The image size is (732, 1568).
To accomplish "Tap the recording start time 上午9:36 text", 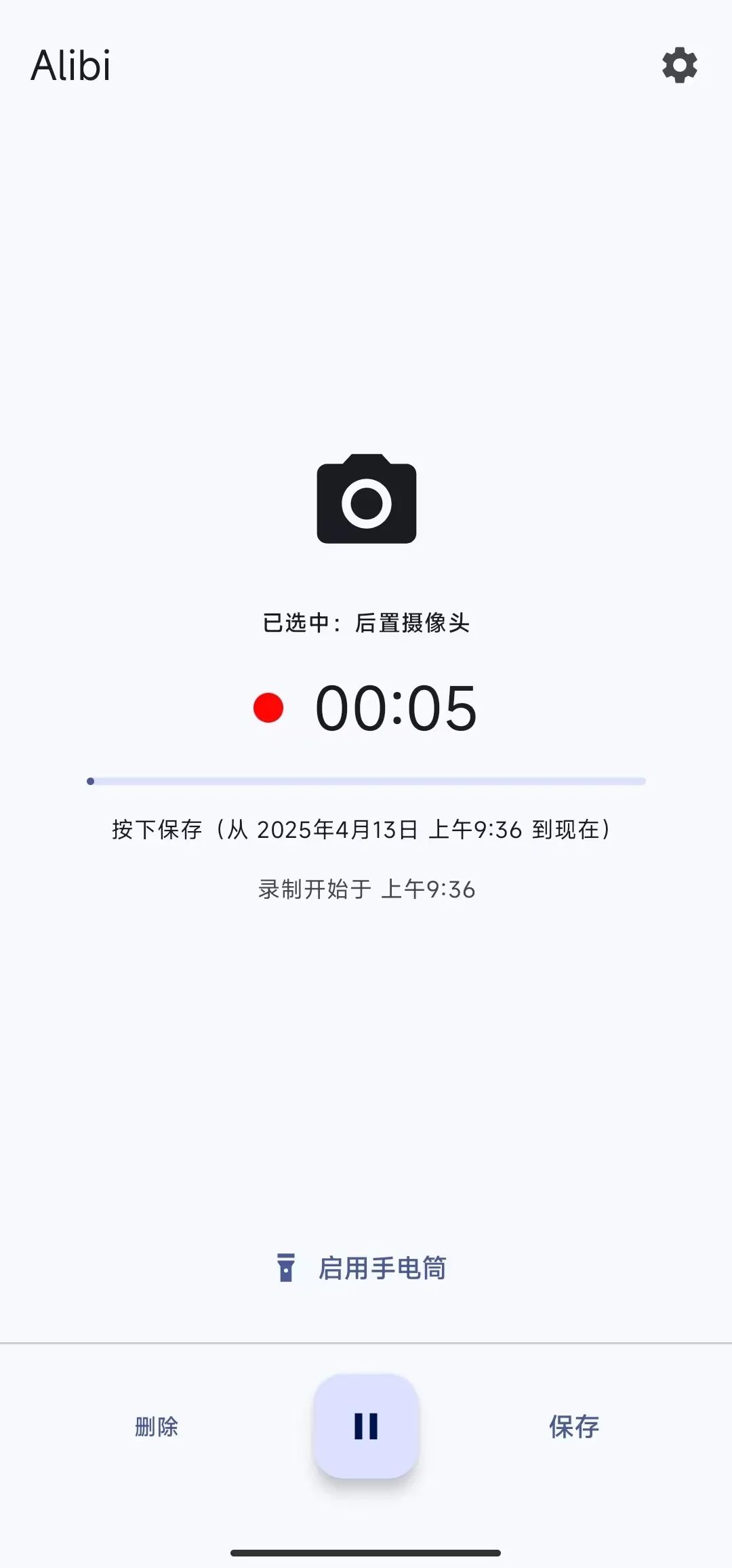I will coord(366,889).
